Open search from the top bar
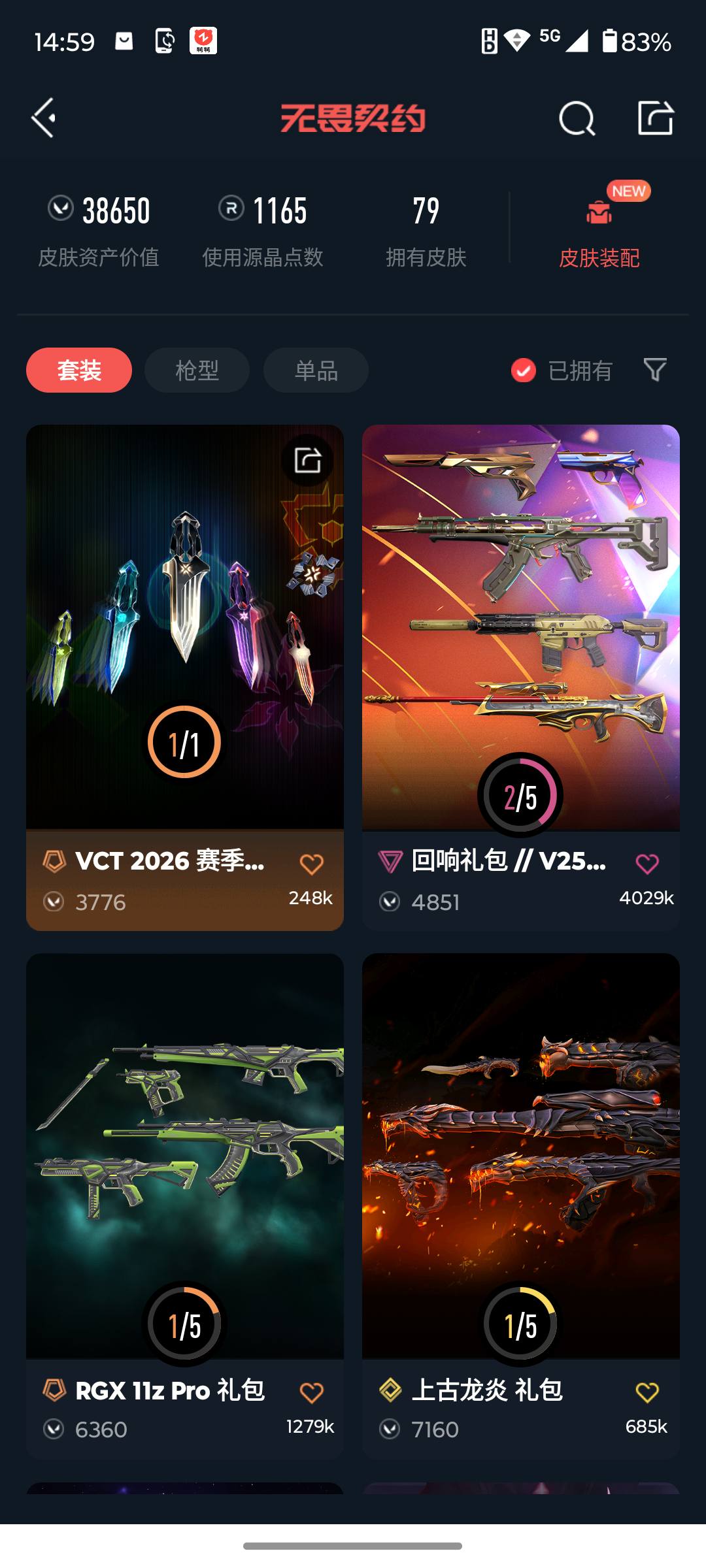Screen dimensions: 706x1568 [576, 118]
